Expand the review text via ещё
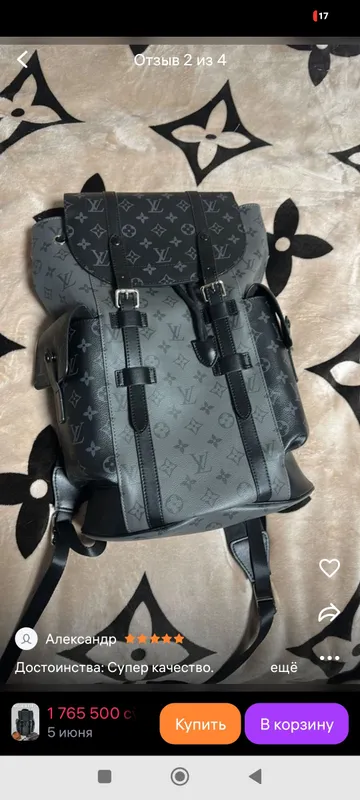360x800 pixels. coord(284,667)
